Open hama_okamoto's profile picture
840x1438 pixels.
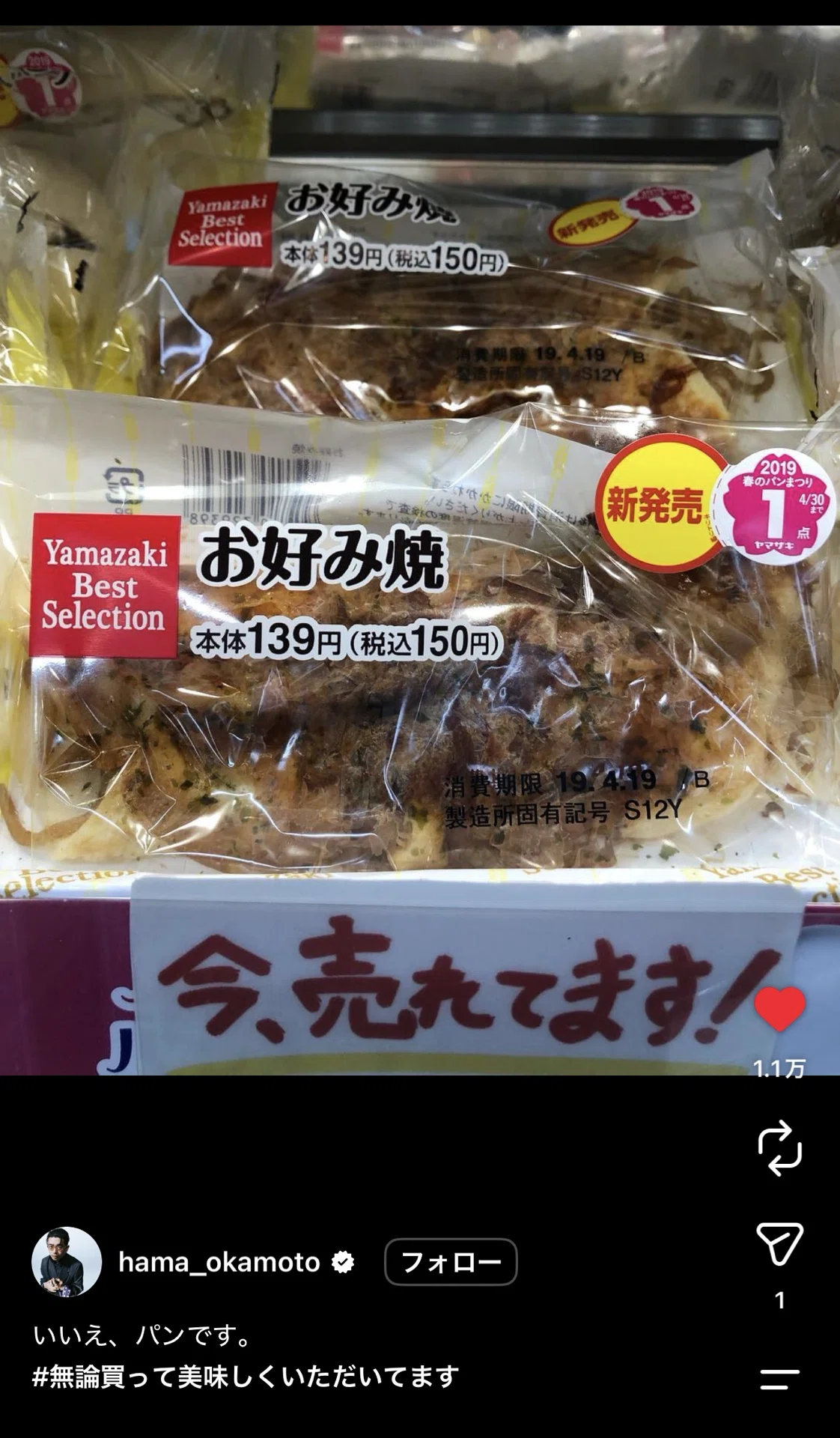(67, 1262)
